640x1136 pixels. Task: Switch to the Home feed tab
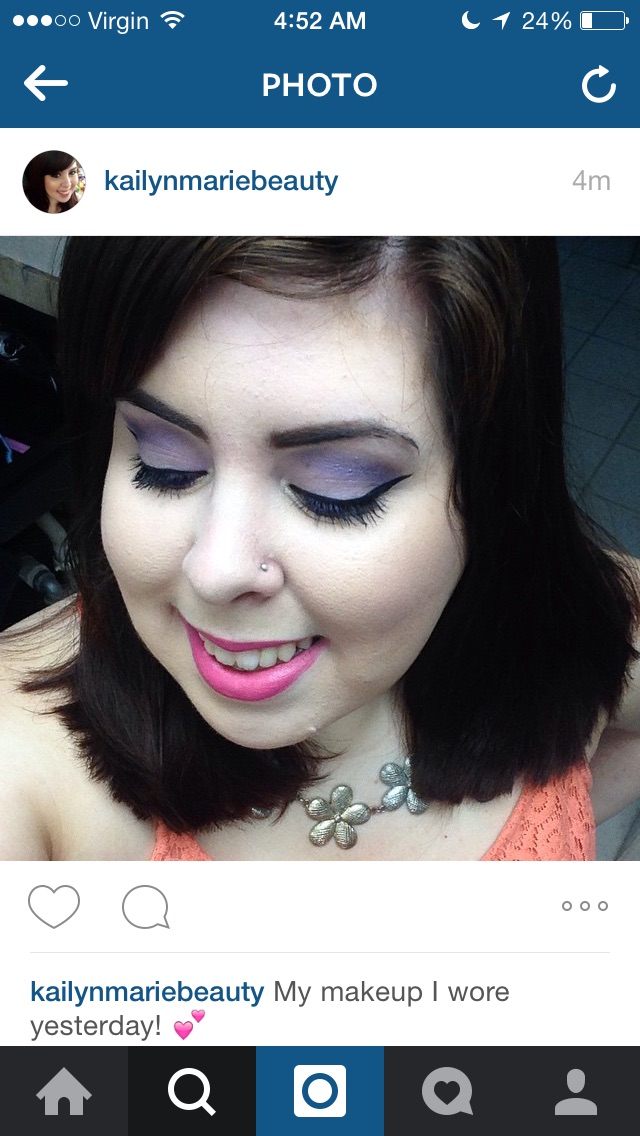(64, 1091)
